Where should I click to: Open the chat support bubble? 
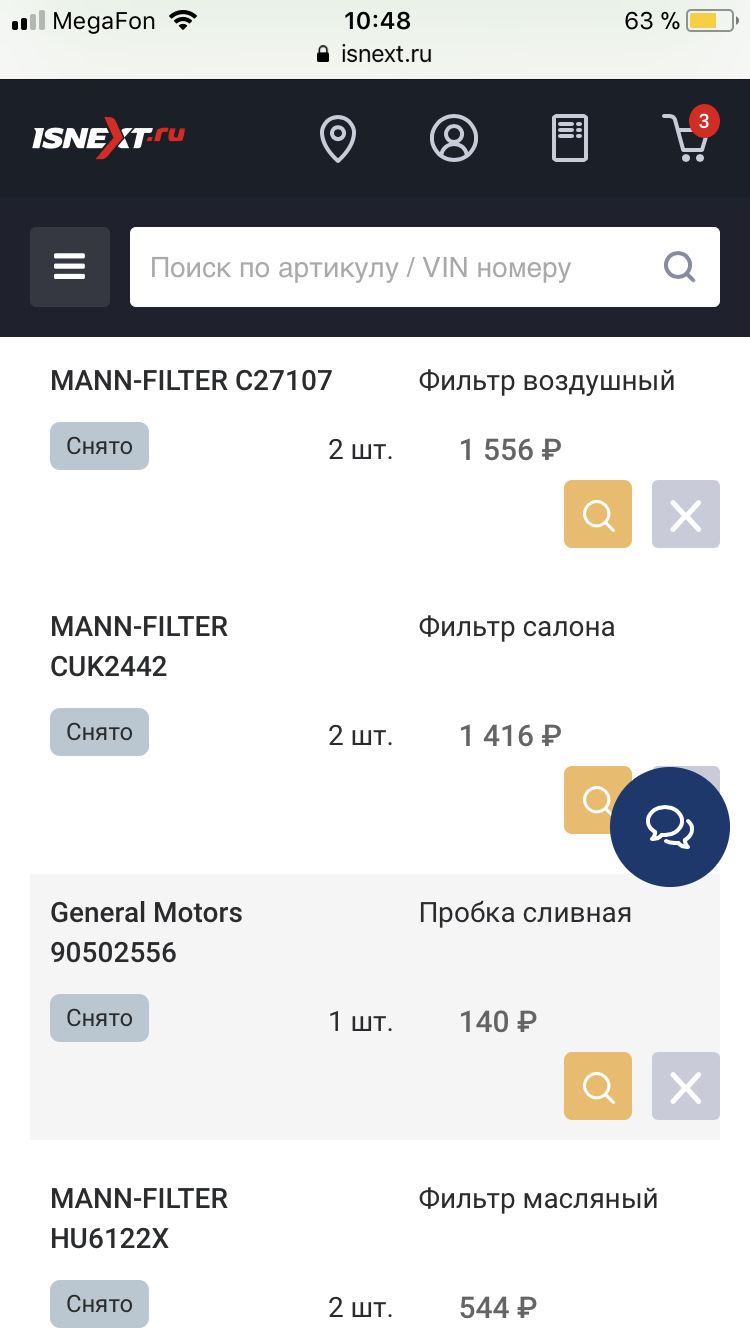point(669,826)
